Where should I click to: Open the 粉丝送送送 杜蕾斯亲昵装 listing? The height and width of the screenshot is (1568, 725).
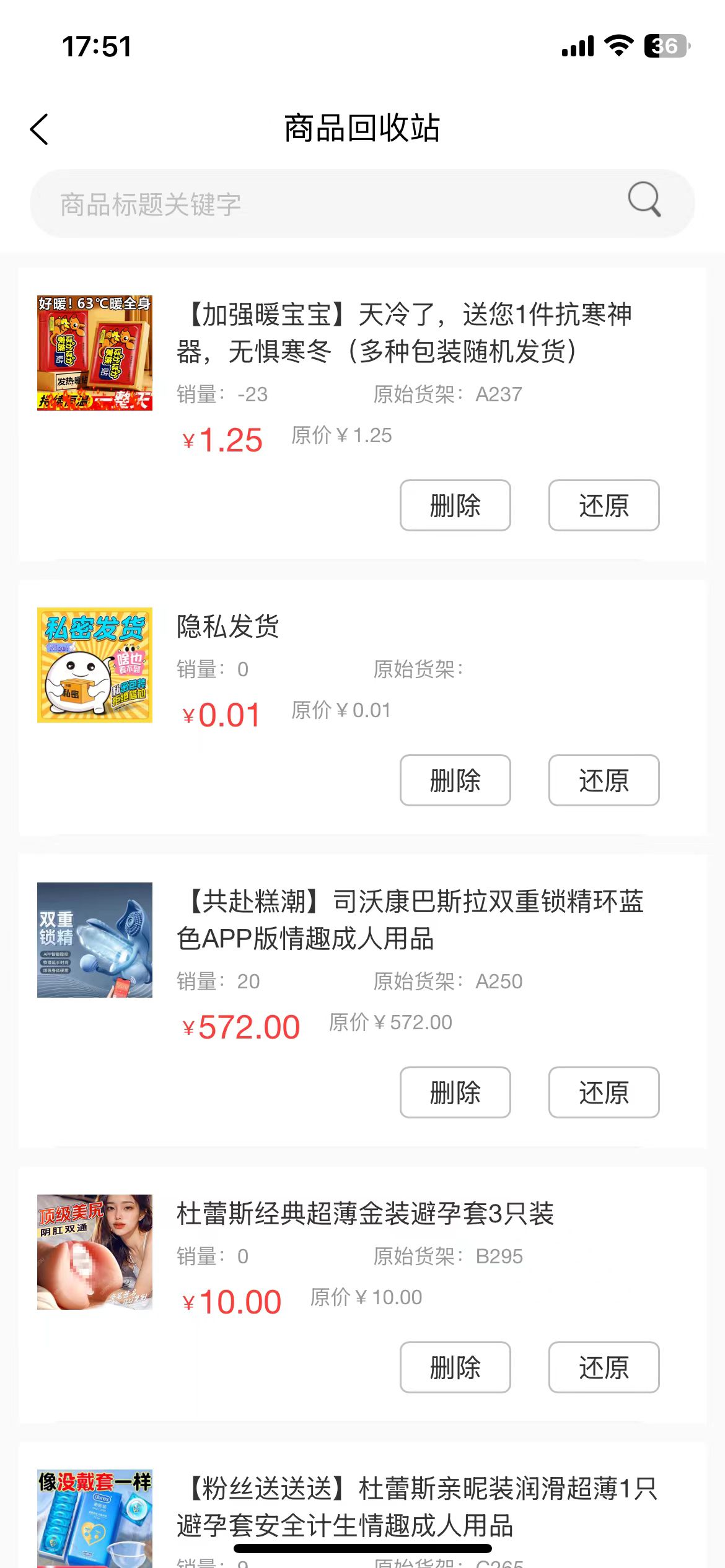[x=415, y=1506]
